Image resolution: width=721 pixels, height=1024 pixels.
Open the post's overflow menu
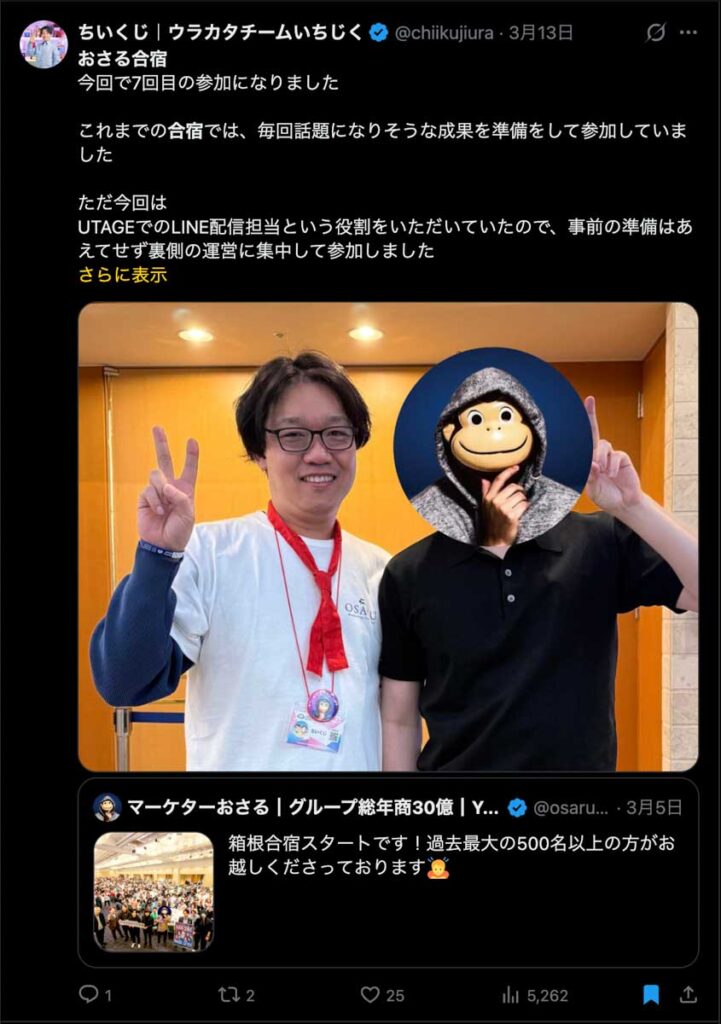[688, 33]
